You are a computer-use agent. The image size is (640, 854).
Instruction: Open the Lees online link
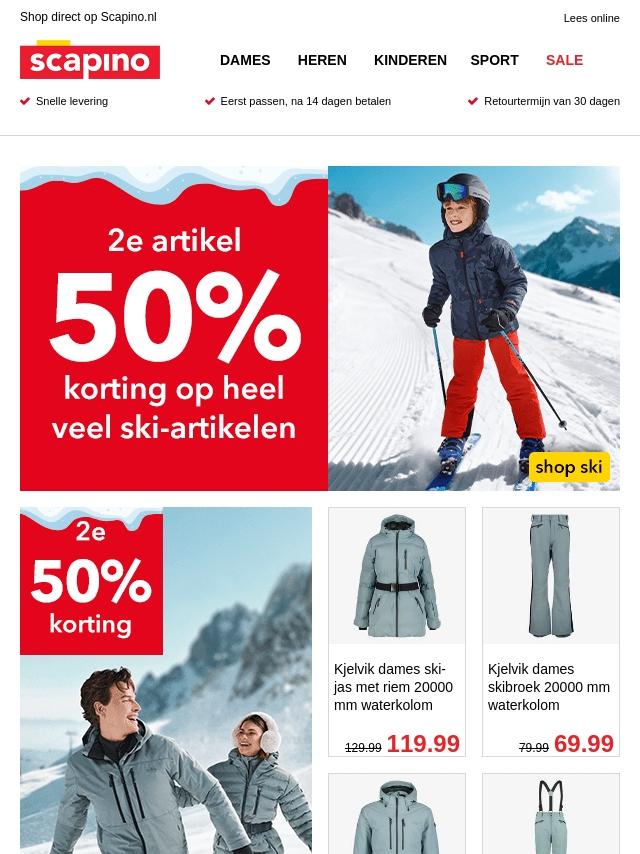591,18
